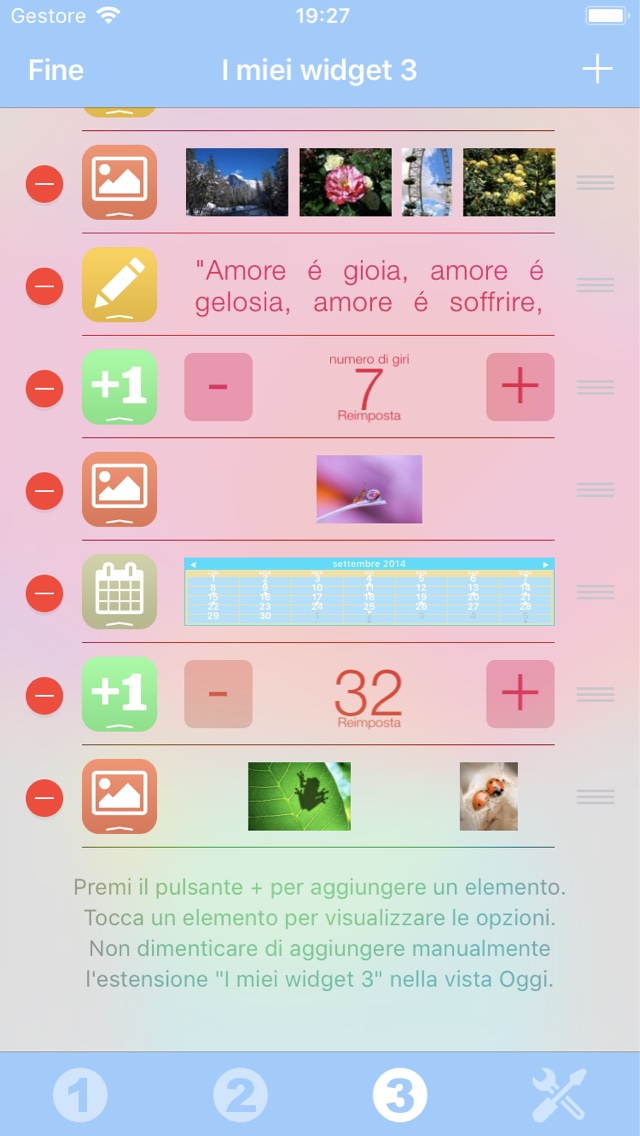Screen dimensions: 640x1136
Task: Switch to widget tab 2
Action: 240,1096
